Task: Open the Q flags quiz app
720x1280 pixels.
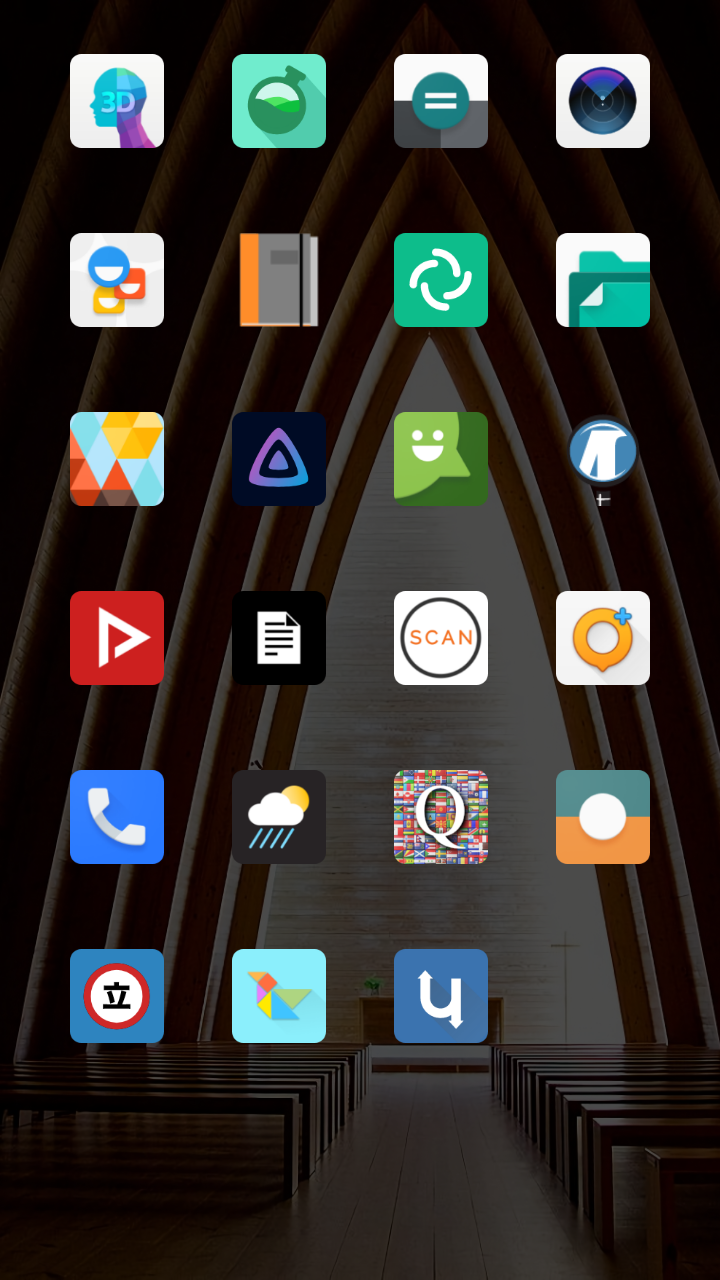Action: pos(441,817)
